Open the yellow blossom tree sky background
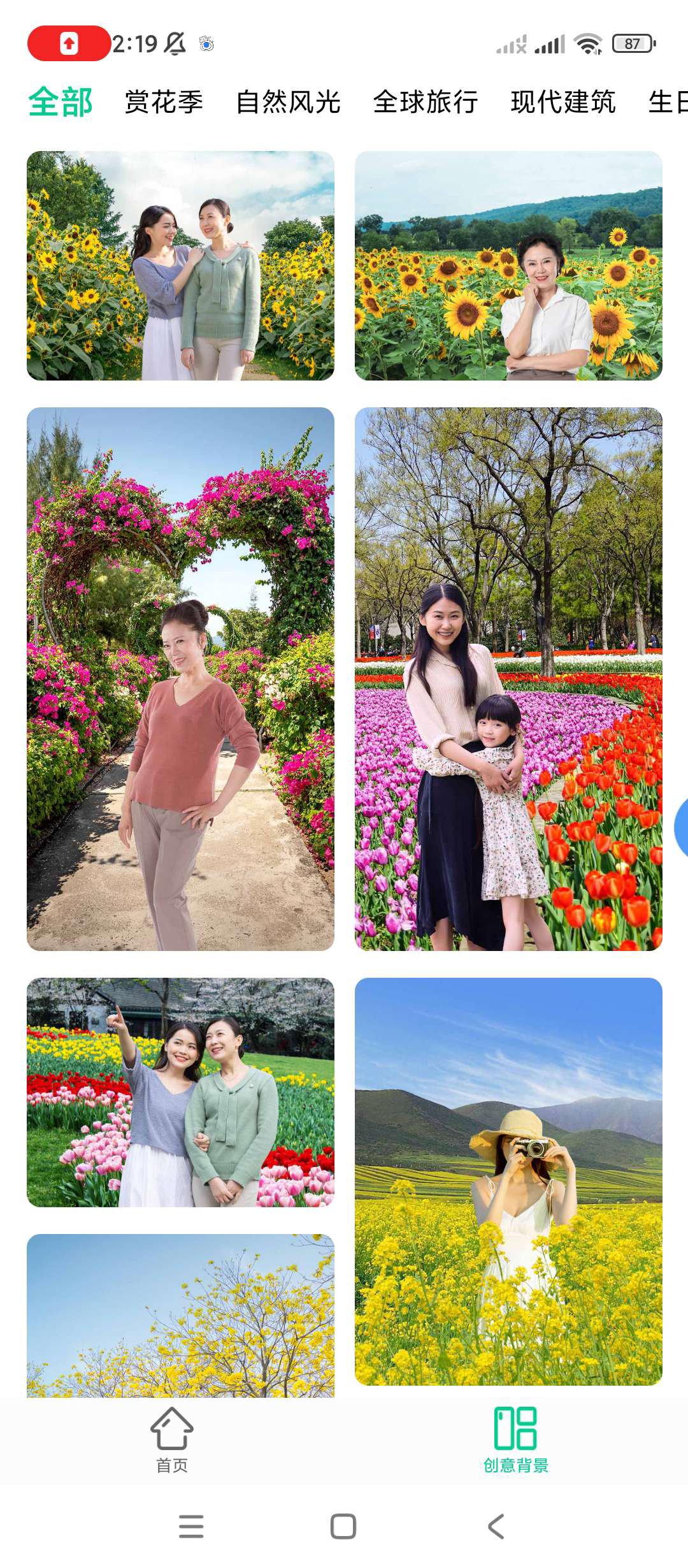 click(180, 1315)
